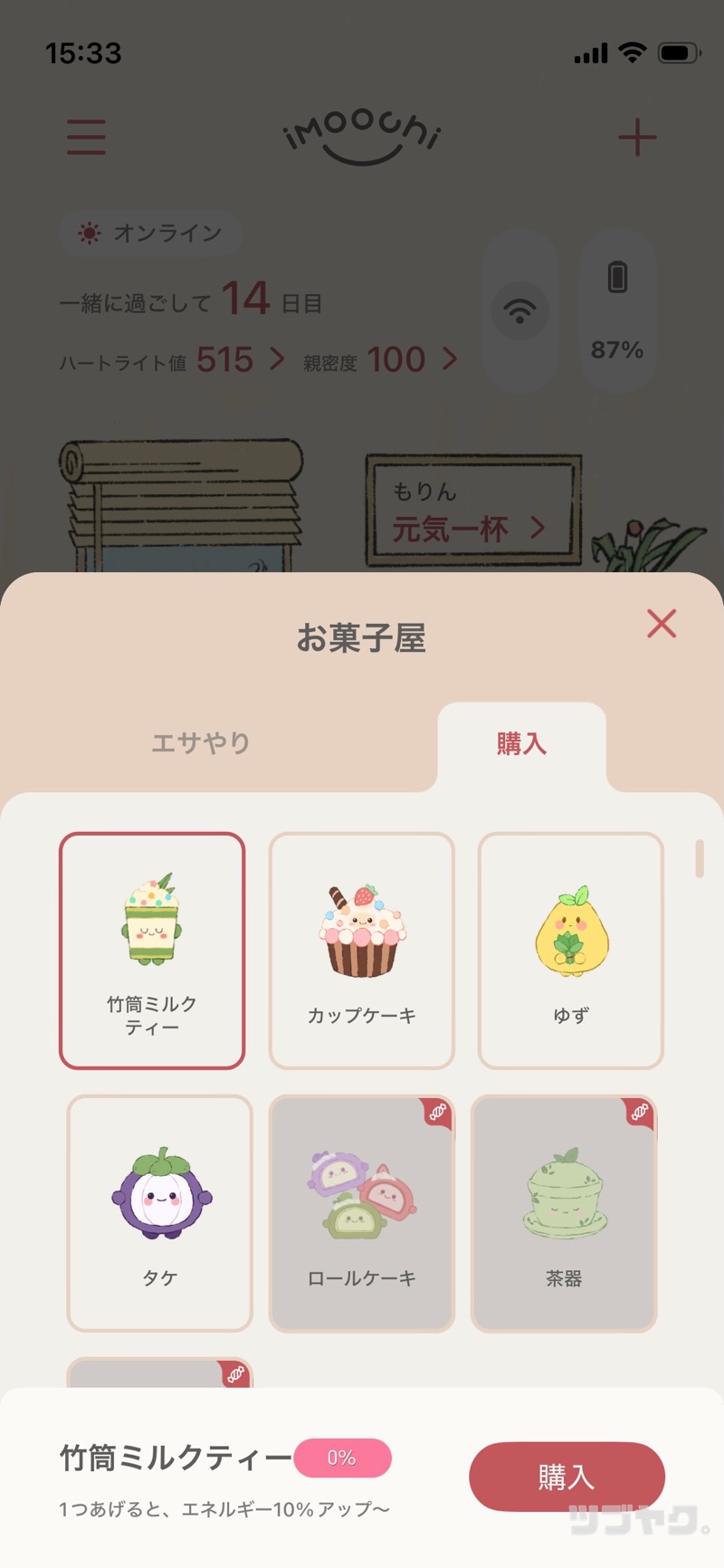Open the hamburger menu
Viewport: 724px width, 1568px height.
coord(86,136)
